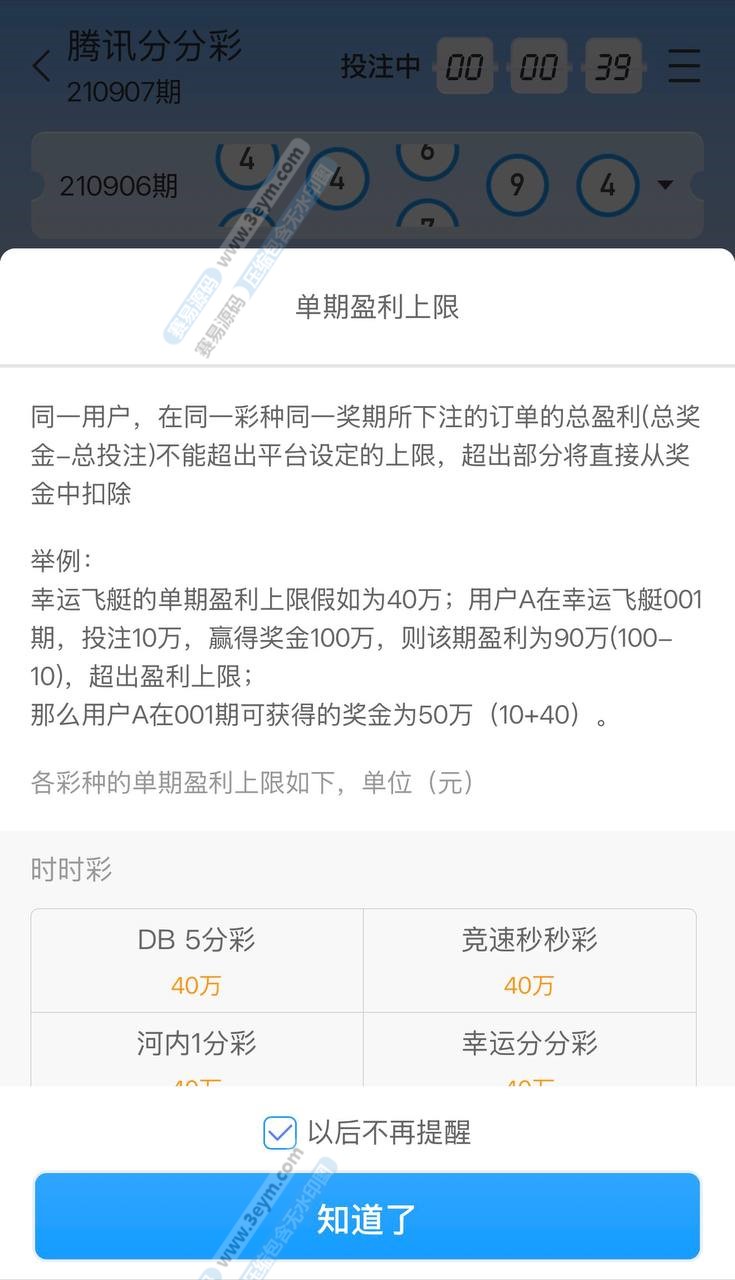Expand the 210906期 results dropdown arrow
This screenshot has height=1280, width=735.
pos(666,185)
